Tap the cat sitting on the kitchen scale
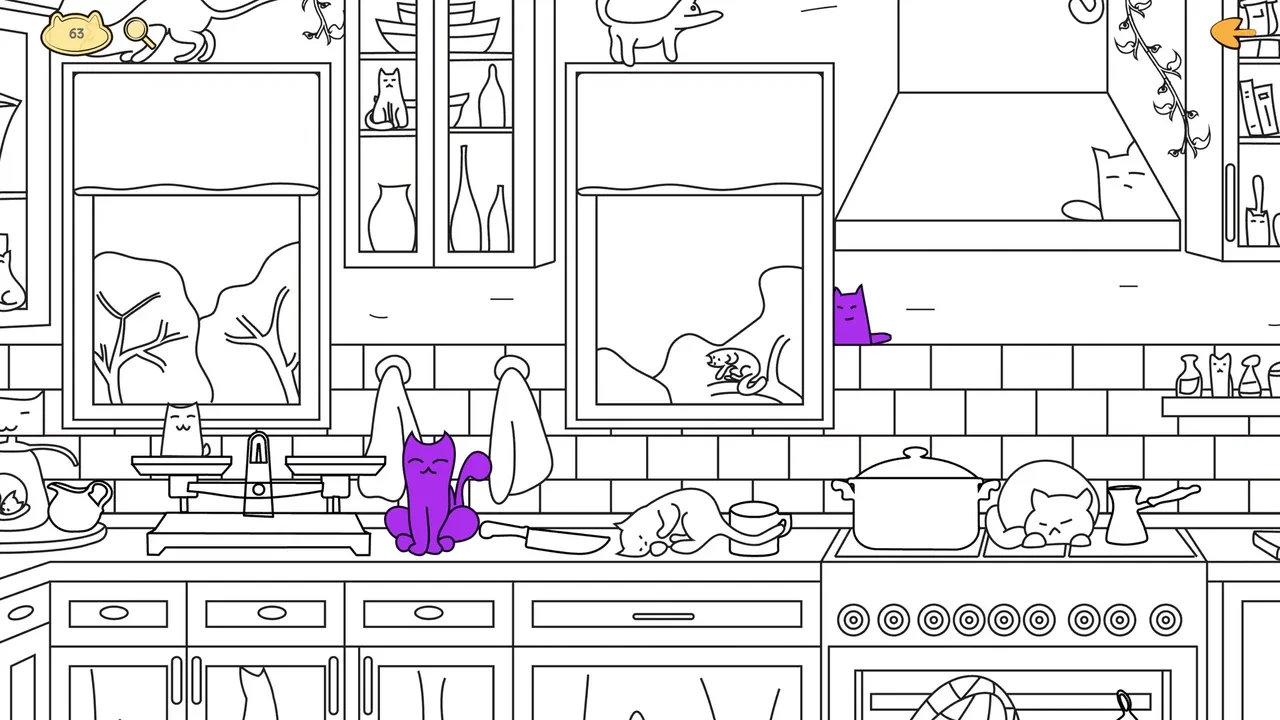This screenshot has height=720, width=1280. [x=183, y=428]
